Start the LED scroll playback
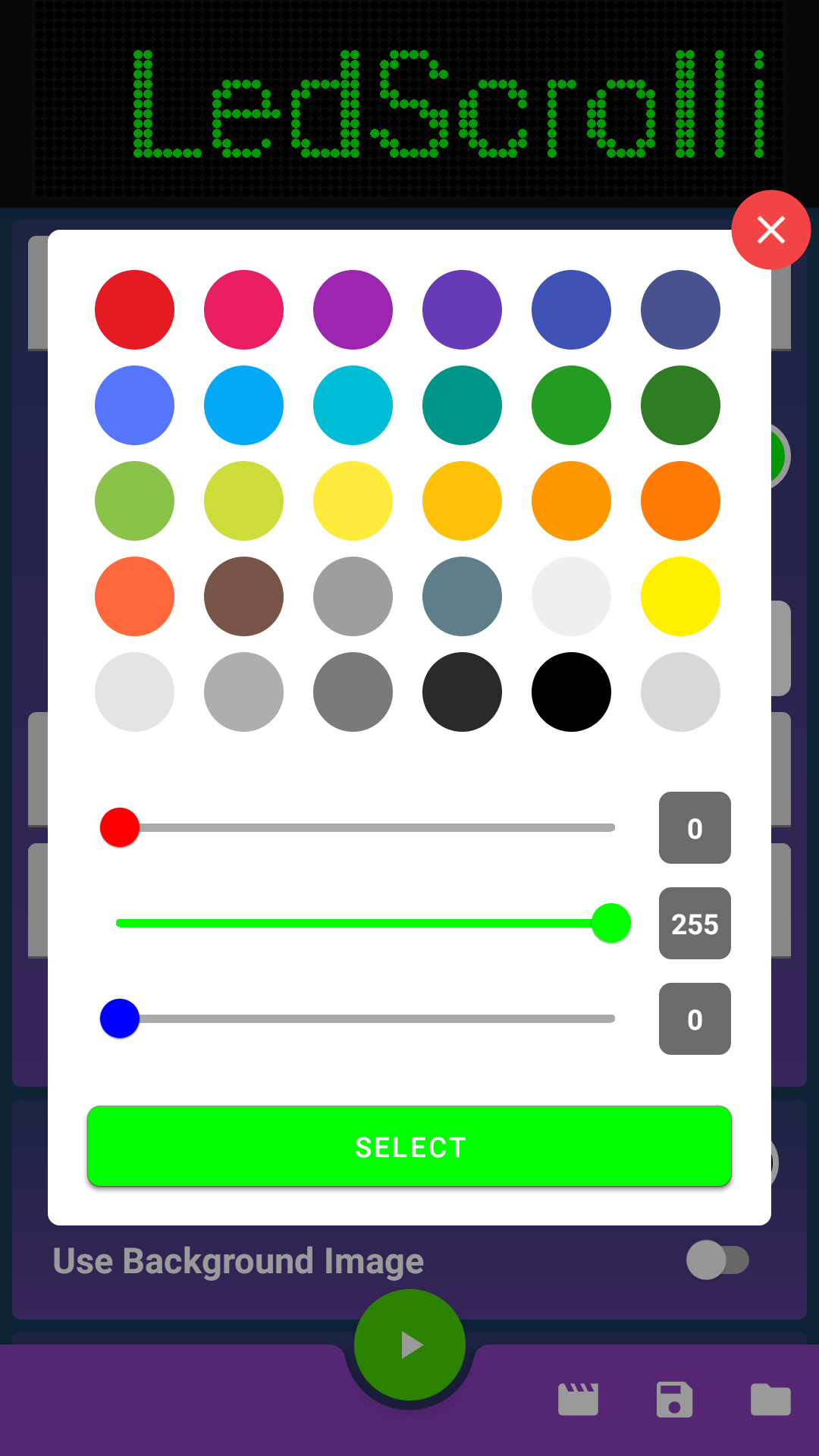The height and width of the screenshot is (1456, 819). point(409,1345)
